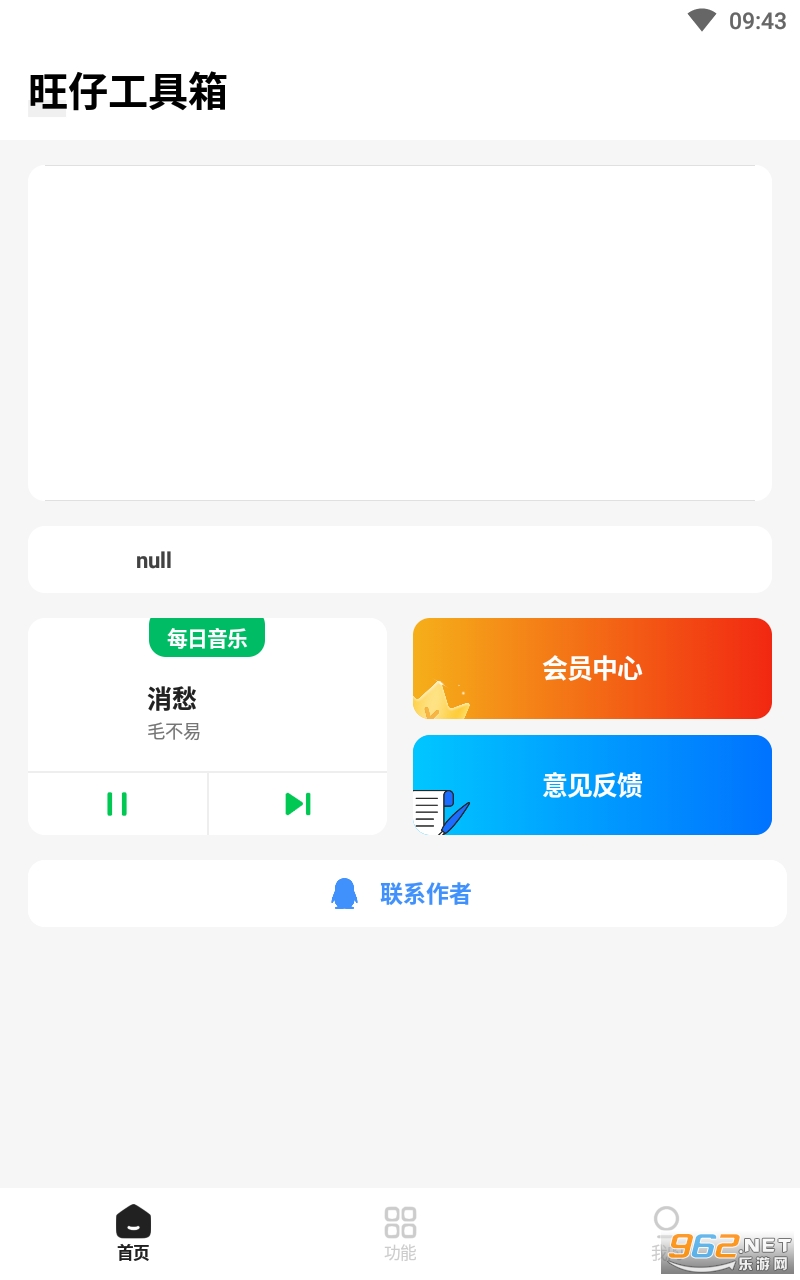Go to the 首页 home tab
The height and width of the screenshot is (1280, 800).
[133, 1234]
